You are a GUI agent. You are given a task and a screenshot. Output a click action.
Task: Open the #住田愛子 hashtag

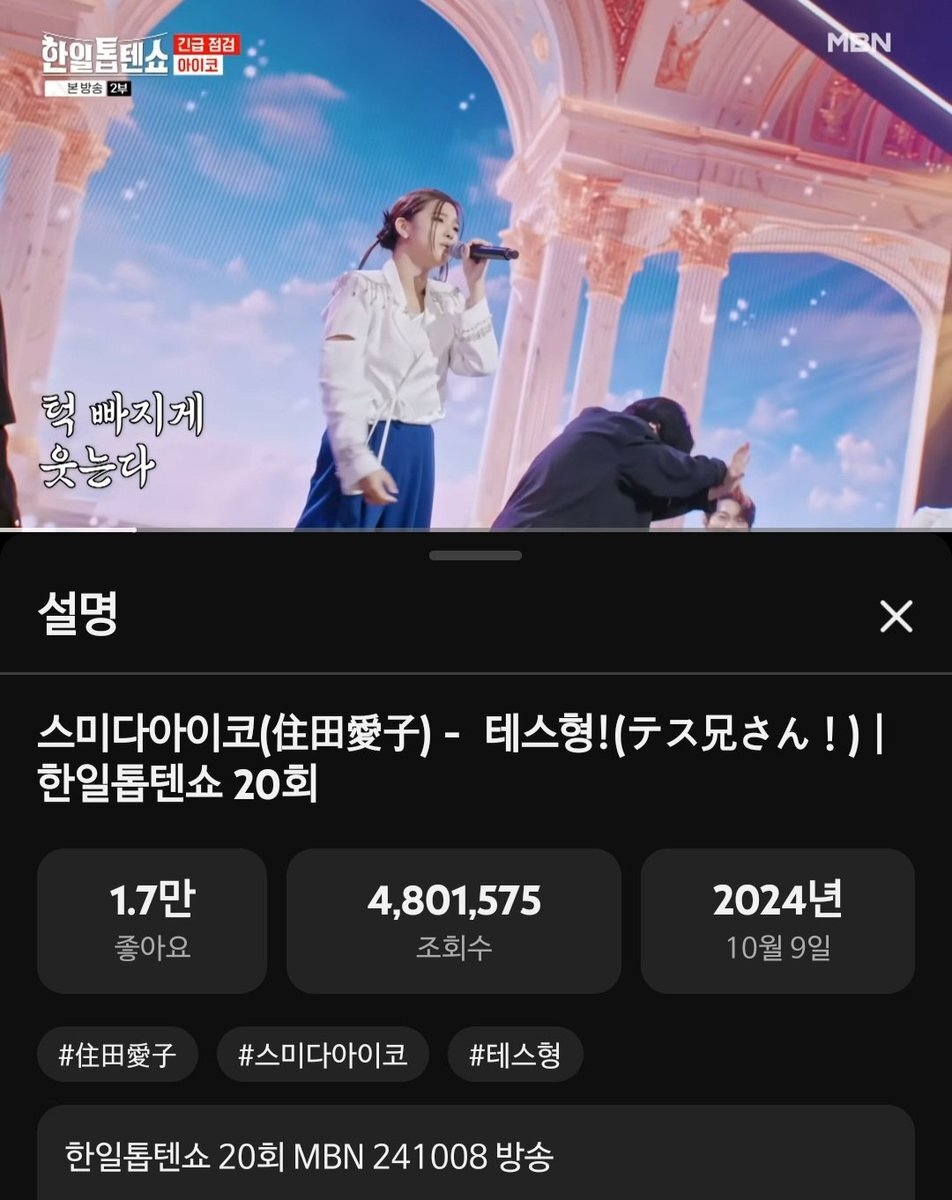pyautogui.click(x=118, y=1055)
